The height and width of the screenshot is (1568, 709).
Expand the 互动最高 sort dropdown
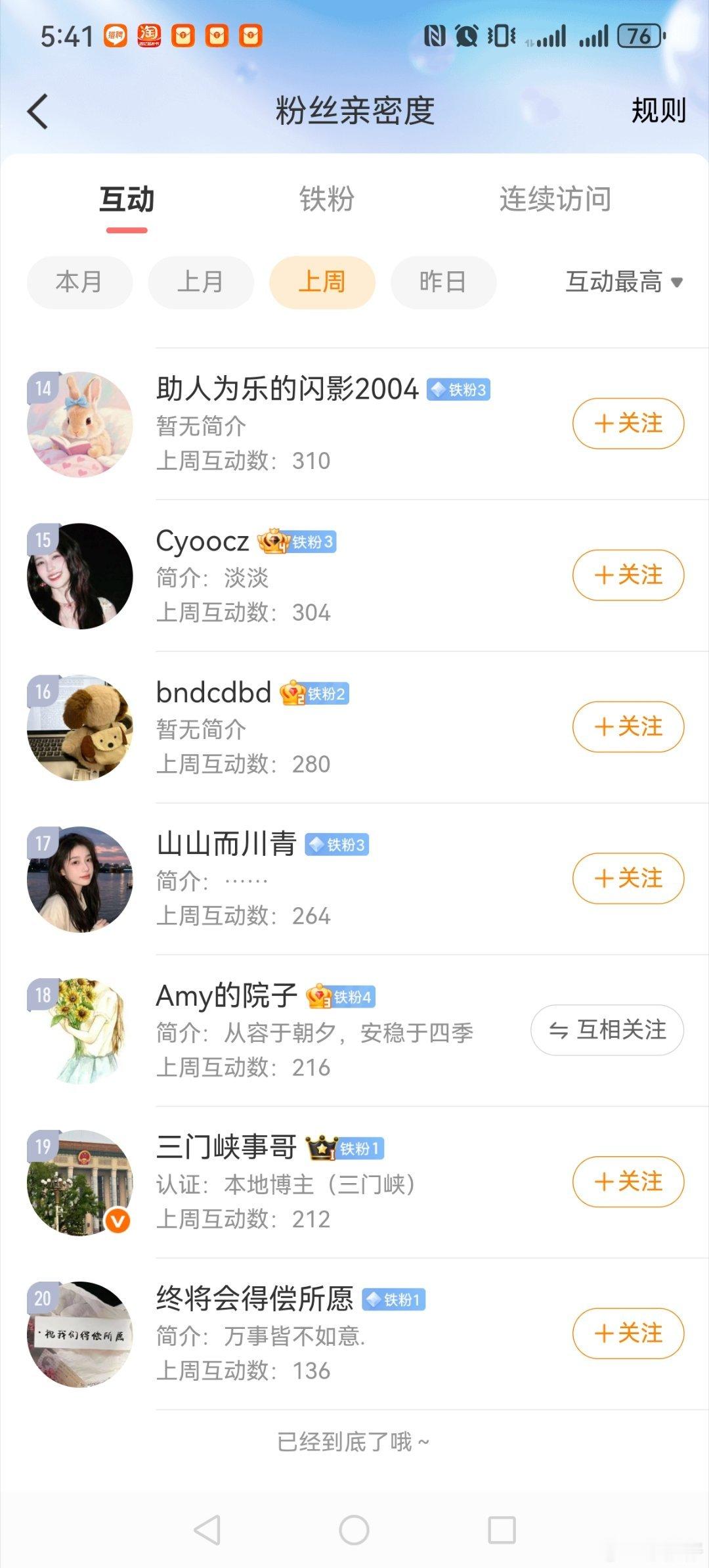[624, 282]
